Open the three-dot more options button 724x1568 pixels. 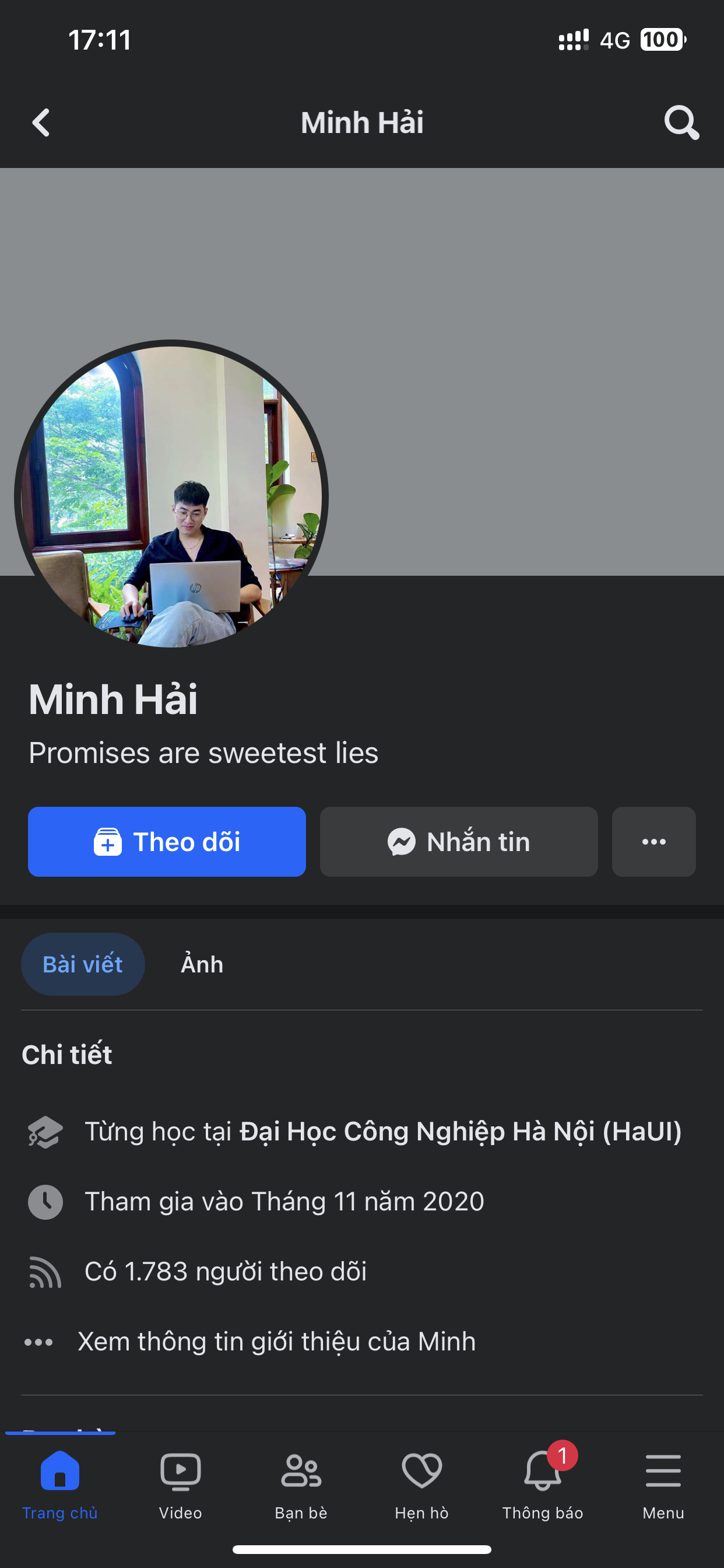(x=653, y=841)
